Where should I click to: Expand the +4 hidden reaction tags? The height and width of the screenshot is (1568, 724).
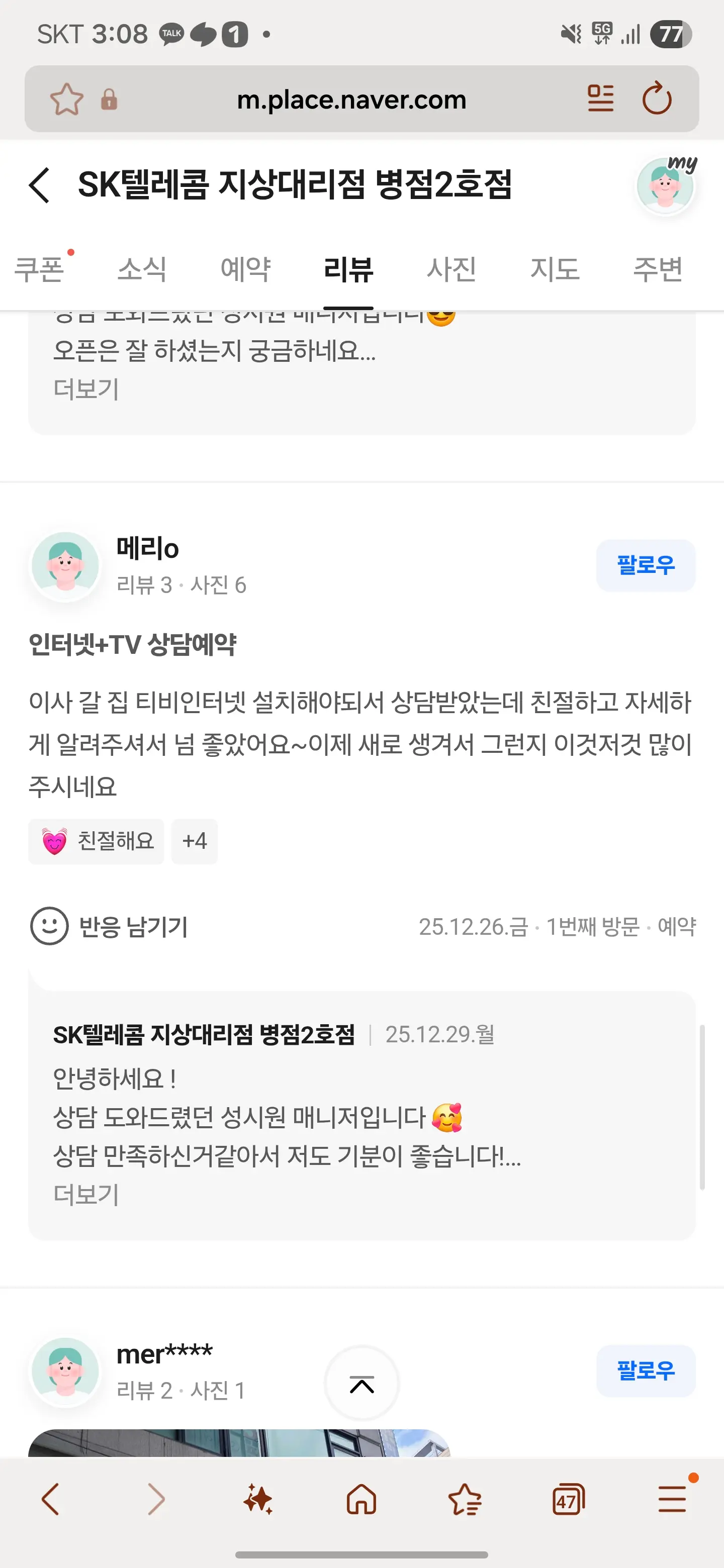coord(195,841)
